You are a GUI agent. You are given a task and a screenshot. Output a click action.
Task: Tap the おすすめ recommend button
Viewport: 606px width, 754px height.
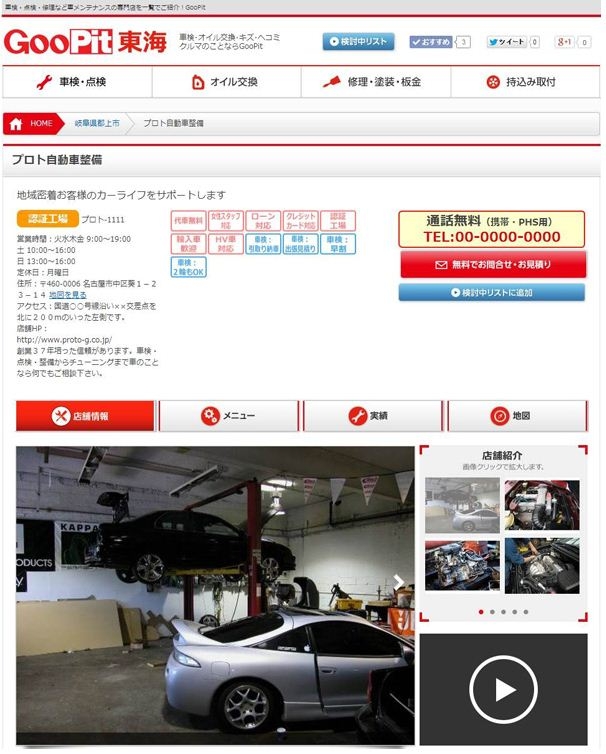tap(431, 42)
